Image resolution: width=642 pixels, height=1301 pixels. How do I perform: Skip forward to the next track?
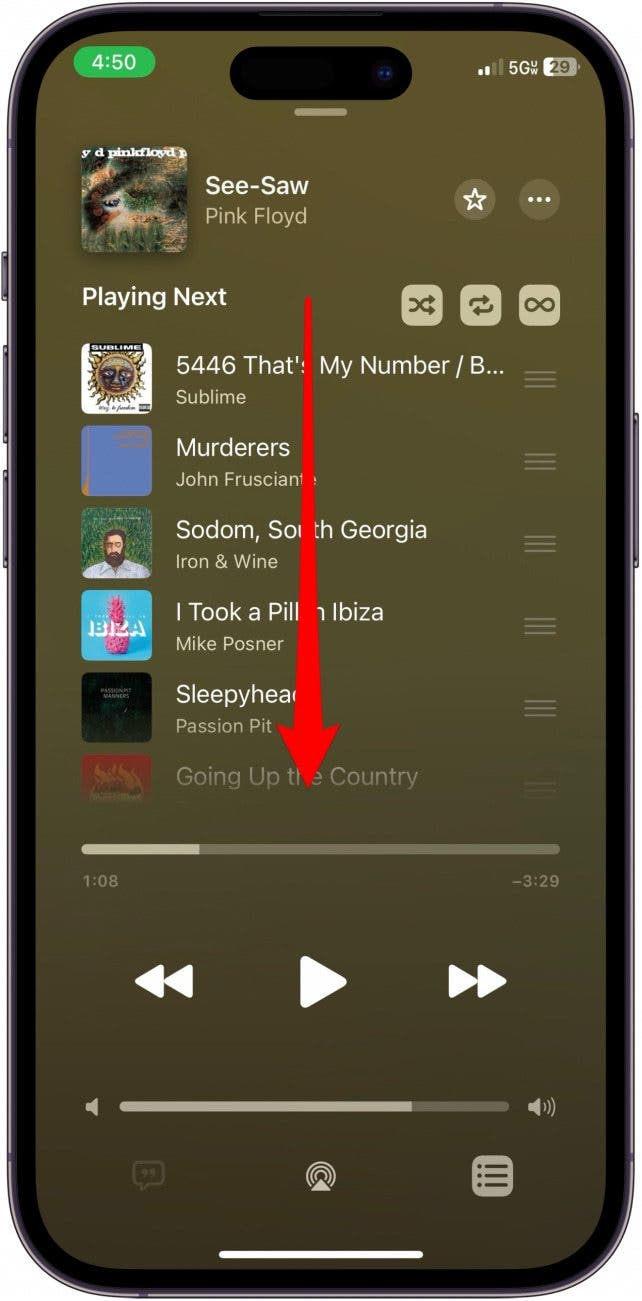[477, 982]
